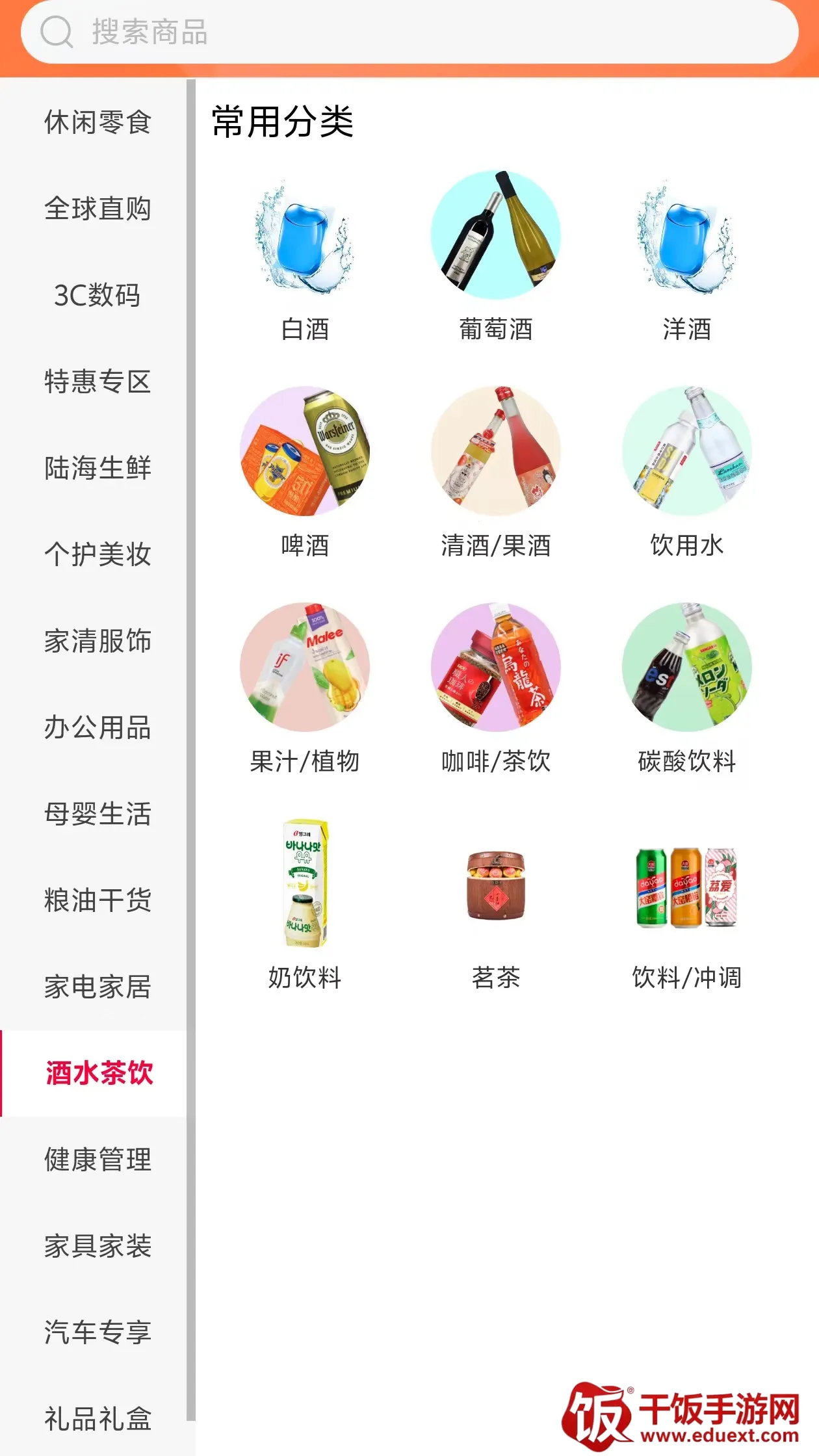Switch to 健康管理 category
The image size is (819, 1456).
97,1160
